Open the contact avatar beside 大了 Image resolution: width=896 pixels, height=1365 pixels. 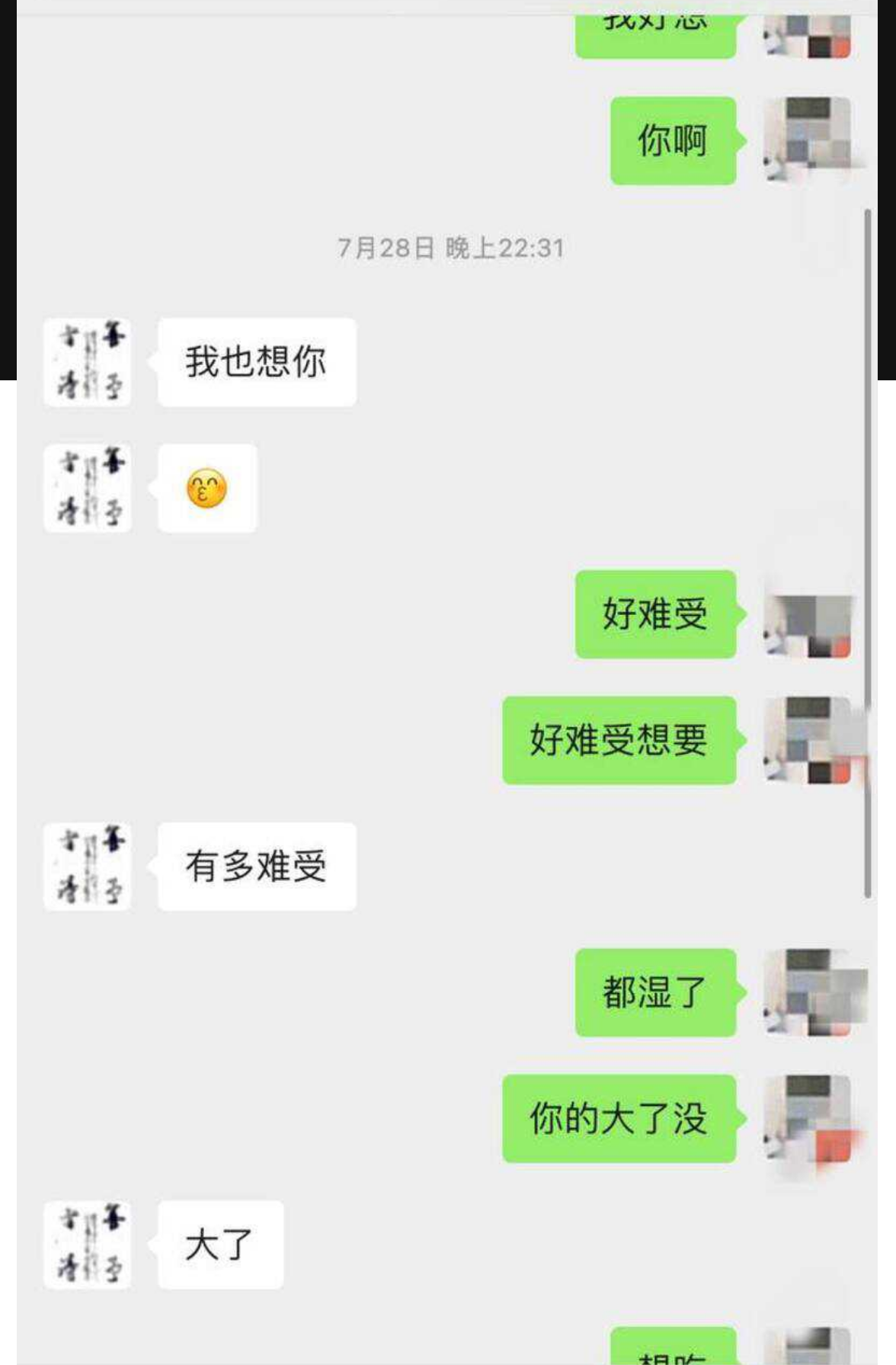tap(88, 1242)
